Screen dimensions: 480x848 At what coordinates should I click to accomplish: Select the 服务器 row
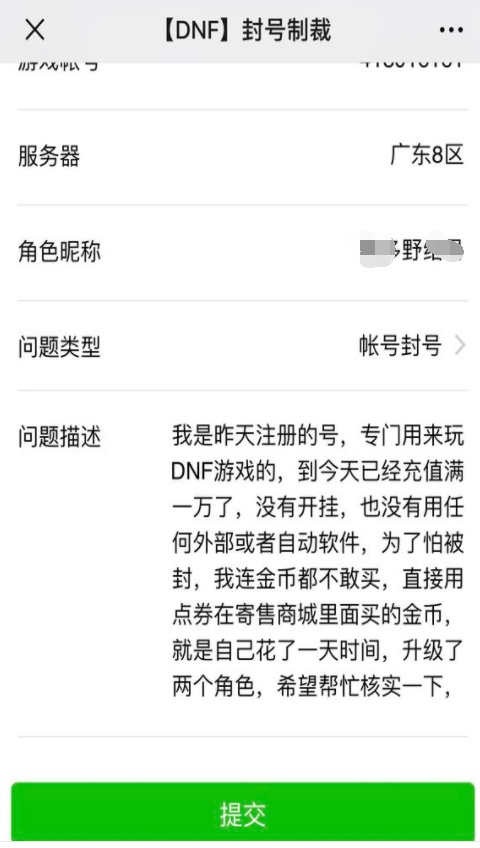click(x=243, y=157)
